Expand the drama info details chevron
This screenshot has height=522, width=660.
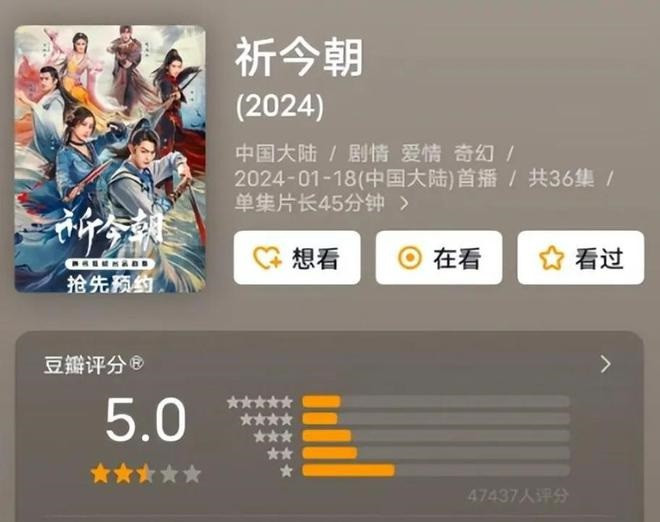coord(405,203)
